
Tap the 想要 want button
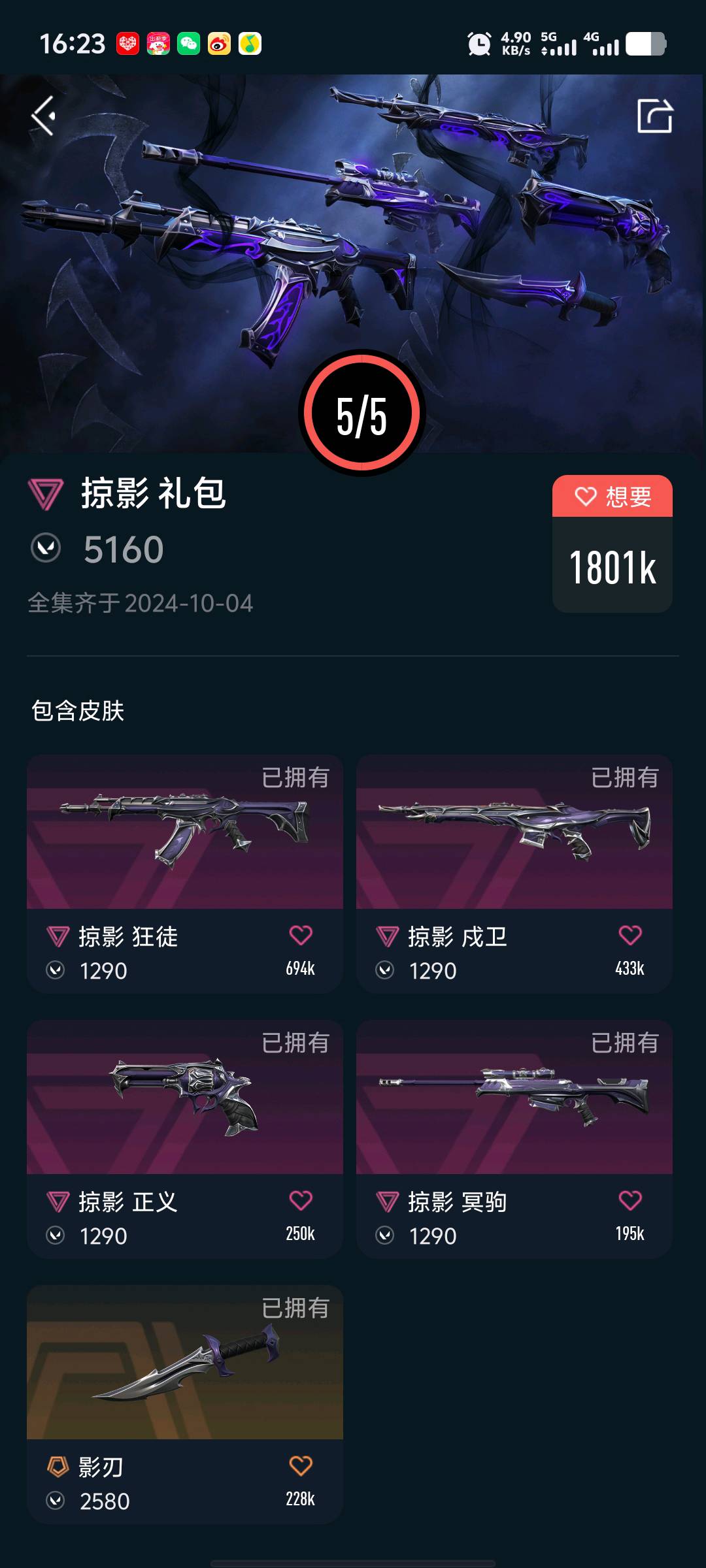(x=613, y=497)
